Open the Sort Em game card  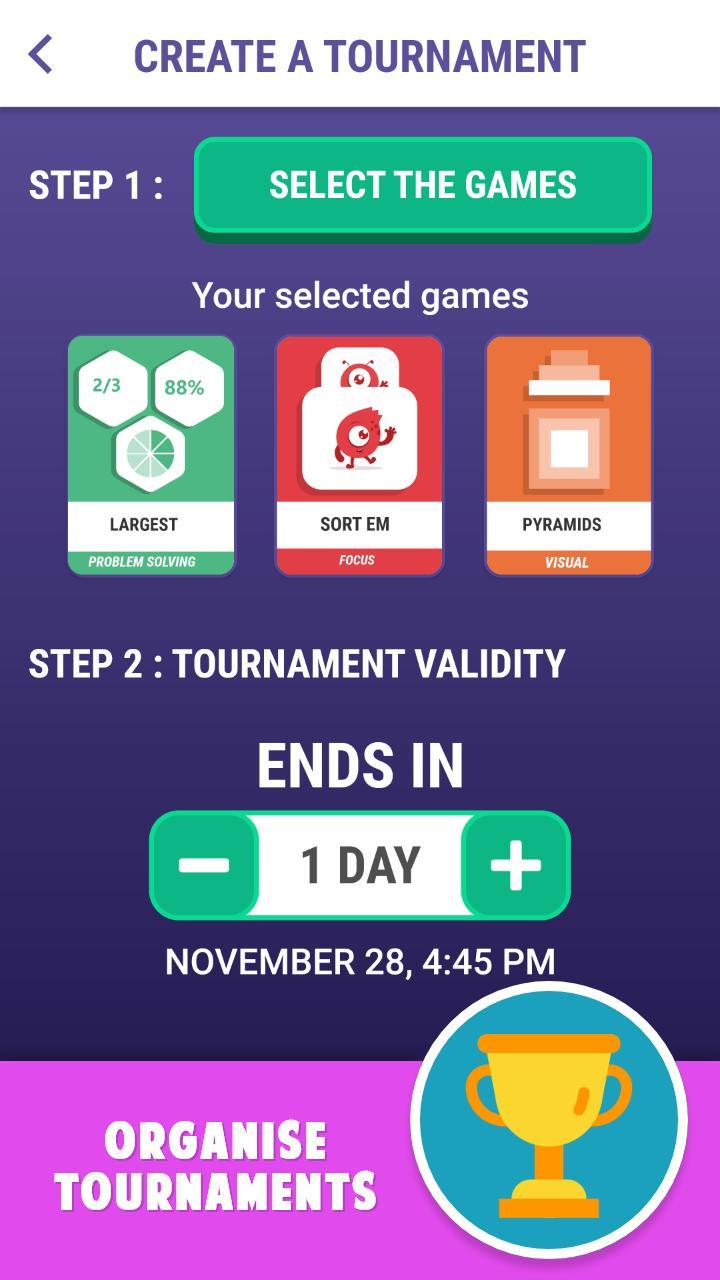pyautogui.click(x=359, y=455)
